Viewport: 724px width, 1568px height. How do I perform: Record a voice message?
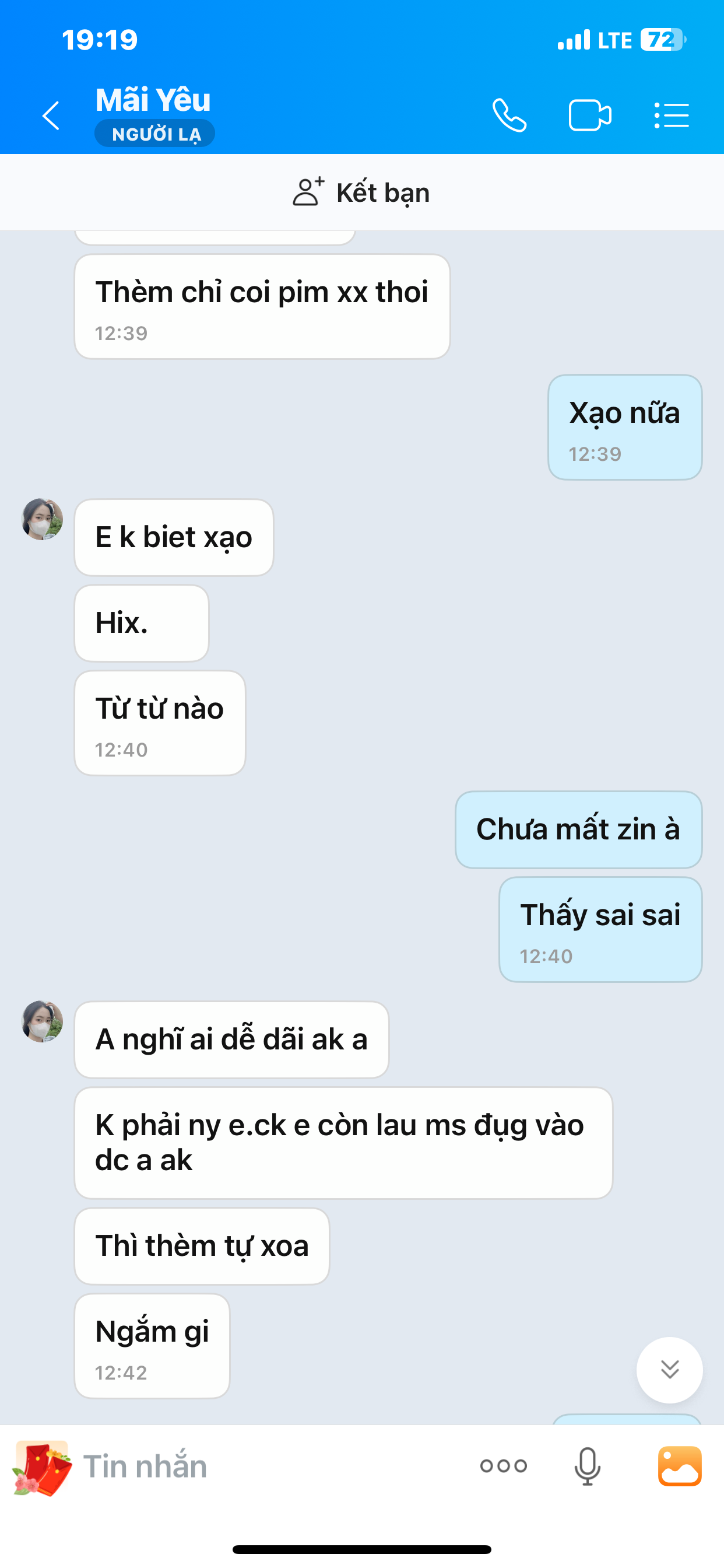click(587, 1466)
